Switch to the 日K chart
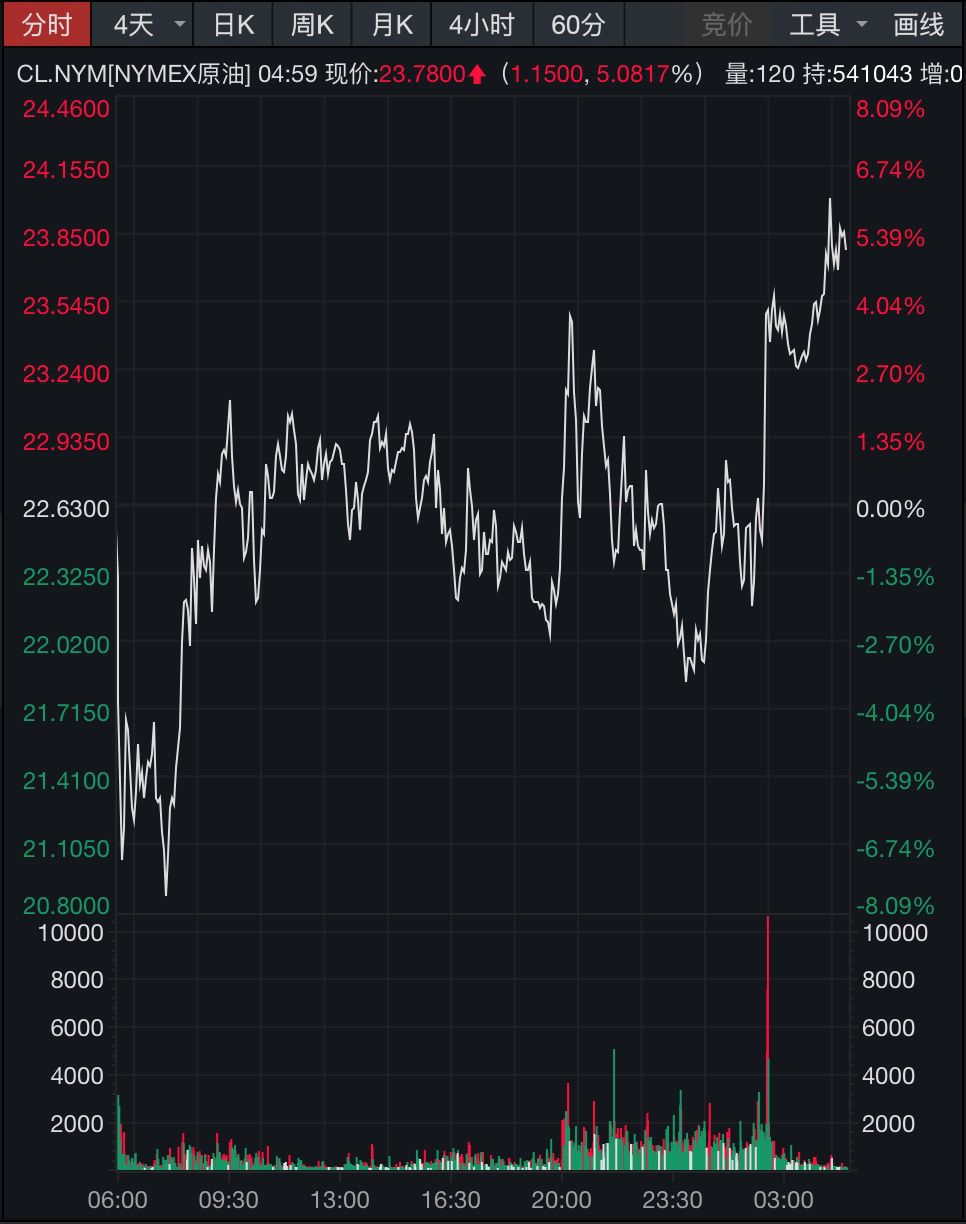Image resolution: width=966 pixels, height=1224 pixels. click(233, 25)
